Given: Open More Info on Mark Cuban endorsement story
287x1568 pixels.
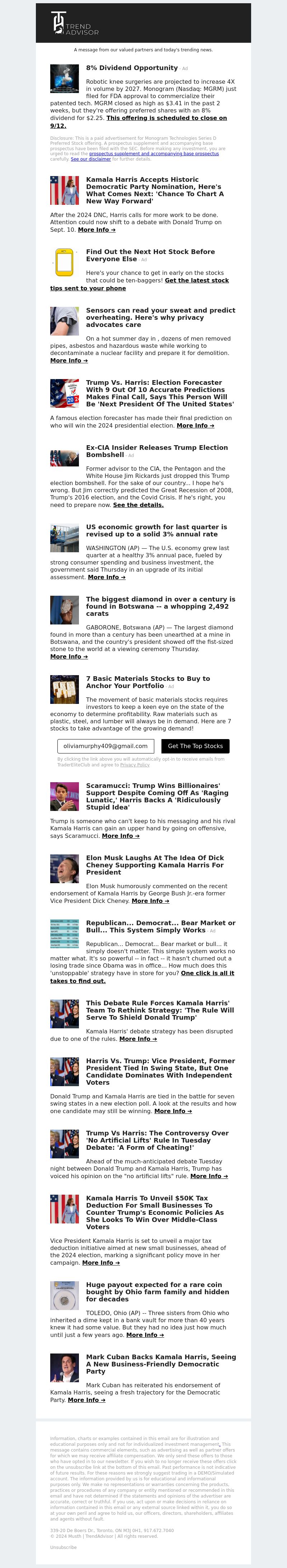Looking at the screenshot, I should point(86,1400).
